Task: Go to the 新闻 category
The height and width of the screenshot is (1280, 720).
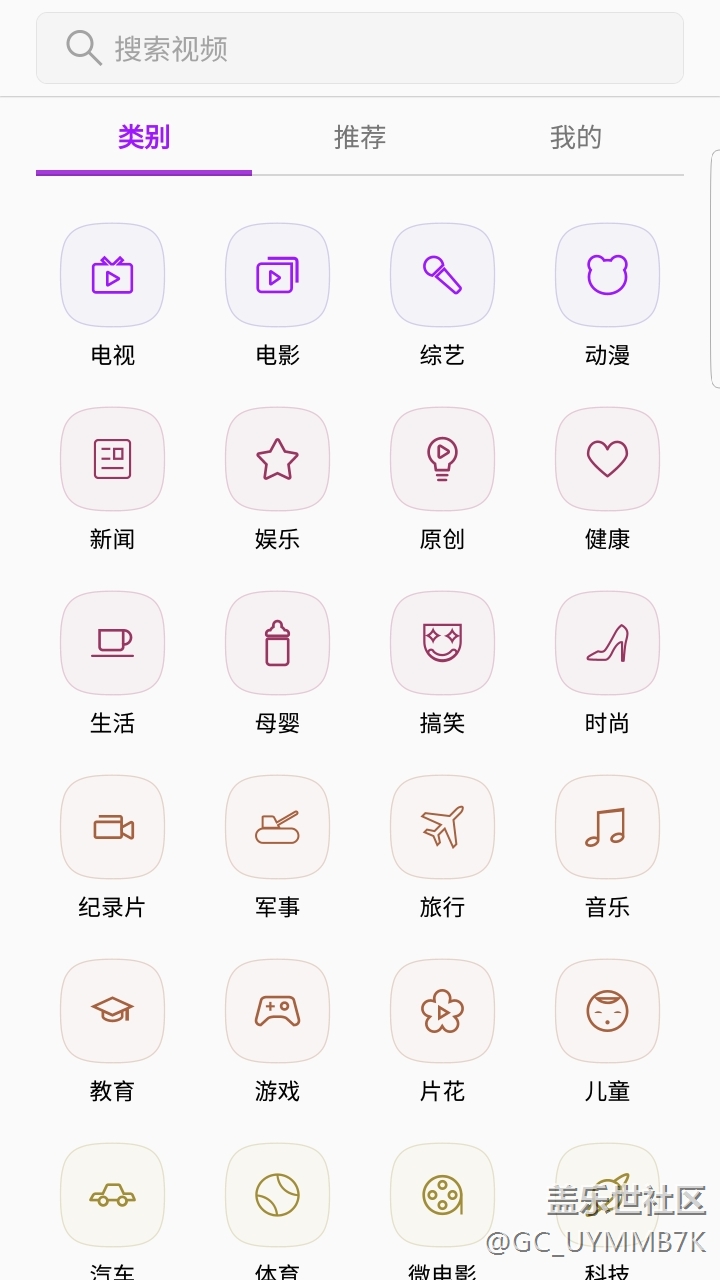Action: click(x=112, y=459)
